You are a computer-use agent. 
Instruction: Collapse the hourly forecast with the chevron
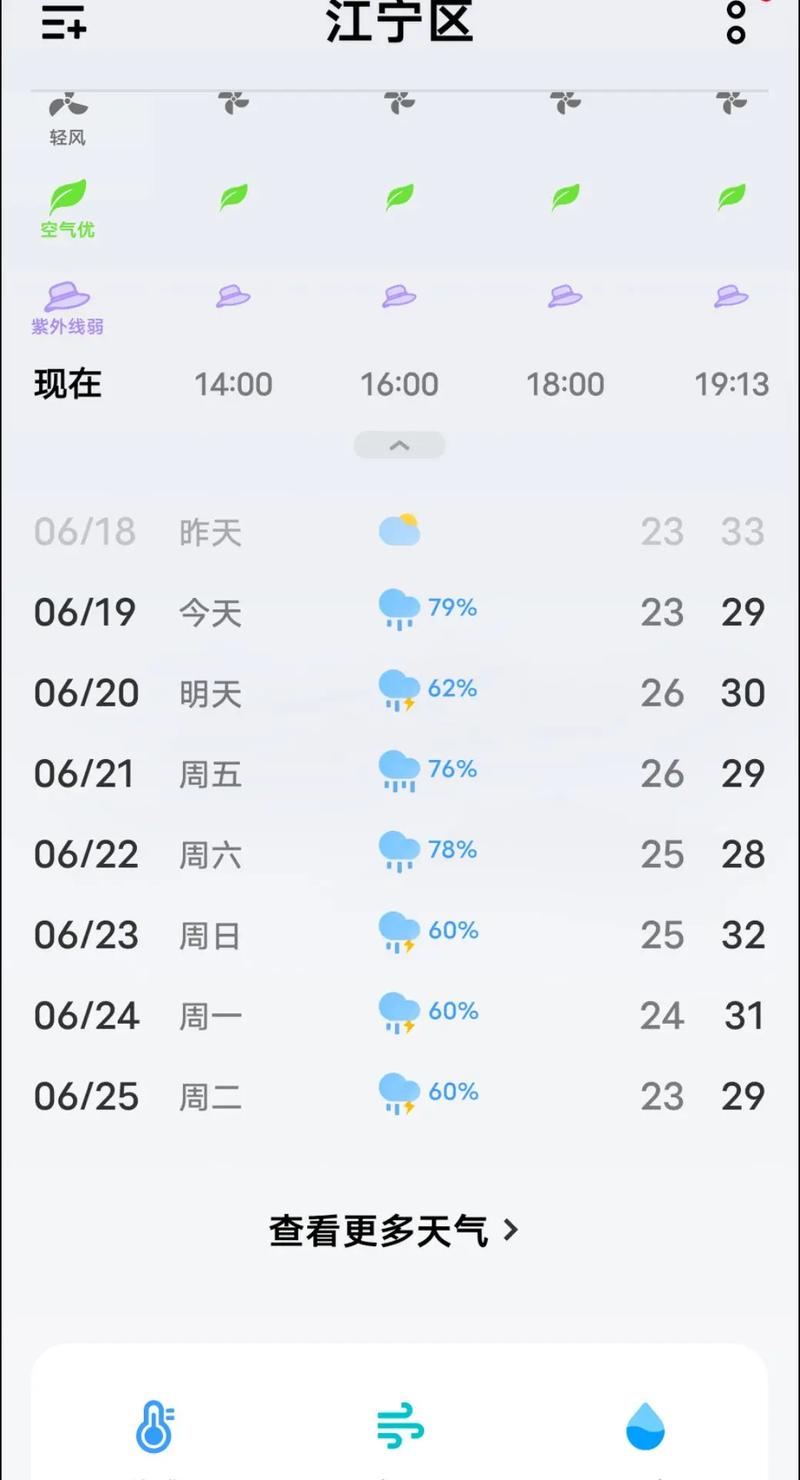pos(399,445)
